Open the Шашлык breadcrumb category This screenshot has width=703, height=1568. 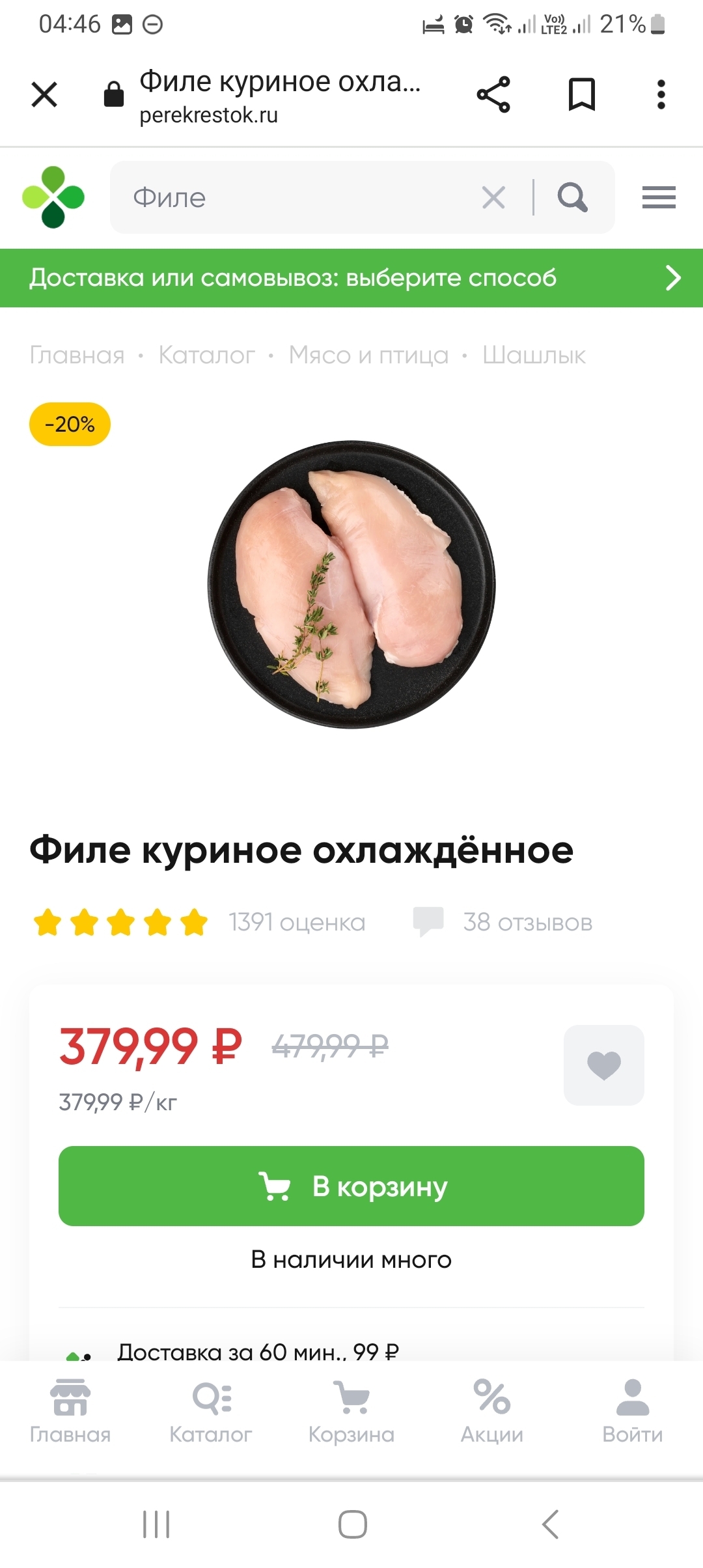(x=534, y=356)
